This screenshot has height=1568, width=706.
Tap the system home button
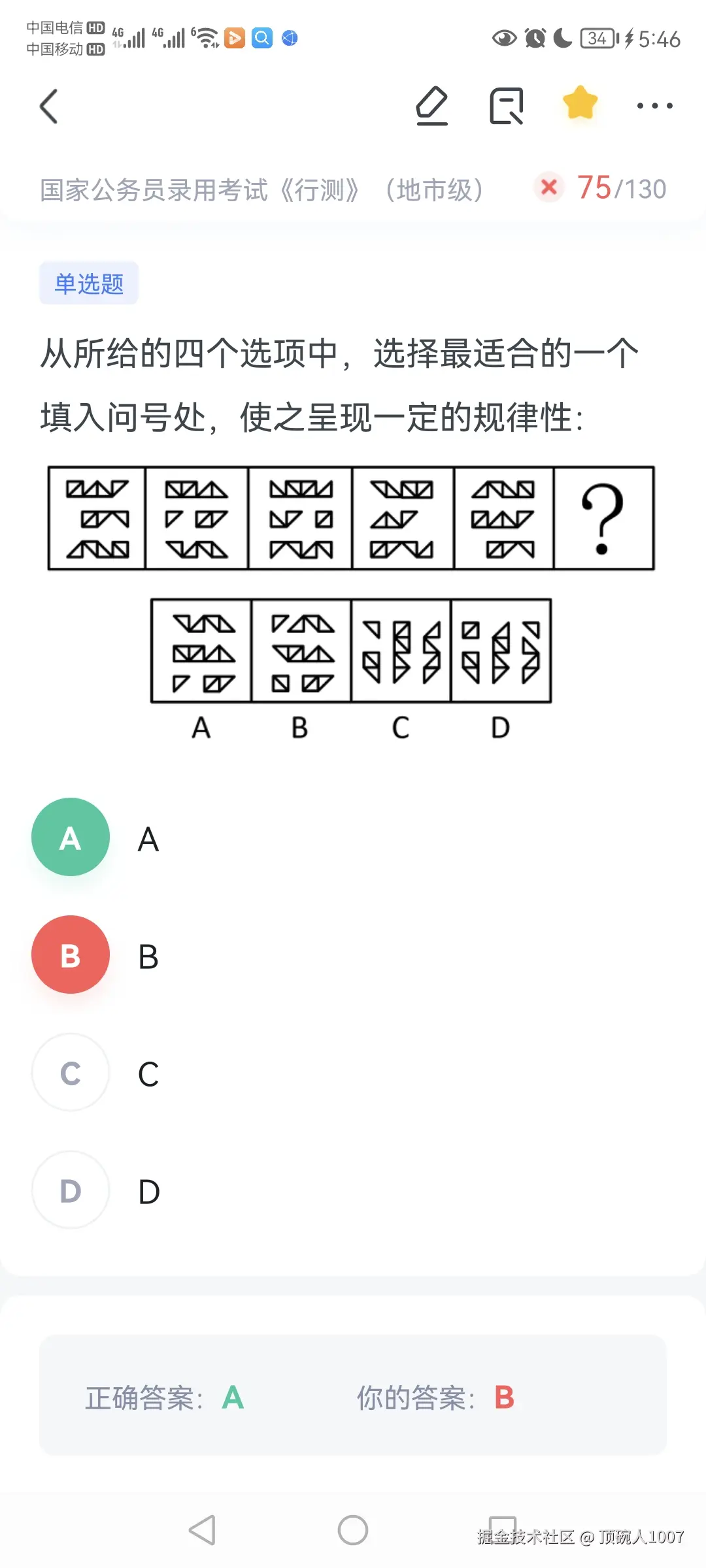[x=353, y=1530]
